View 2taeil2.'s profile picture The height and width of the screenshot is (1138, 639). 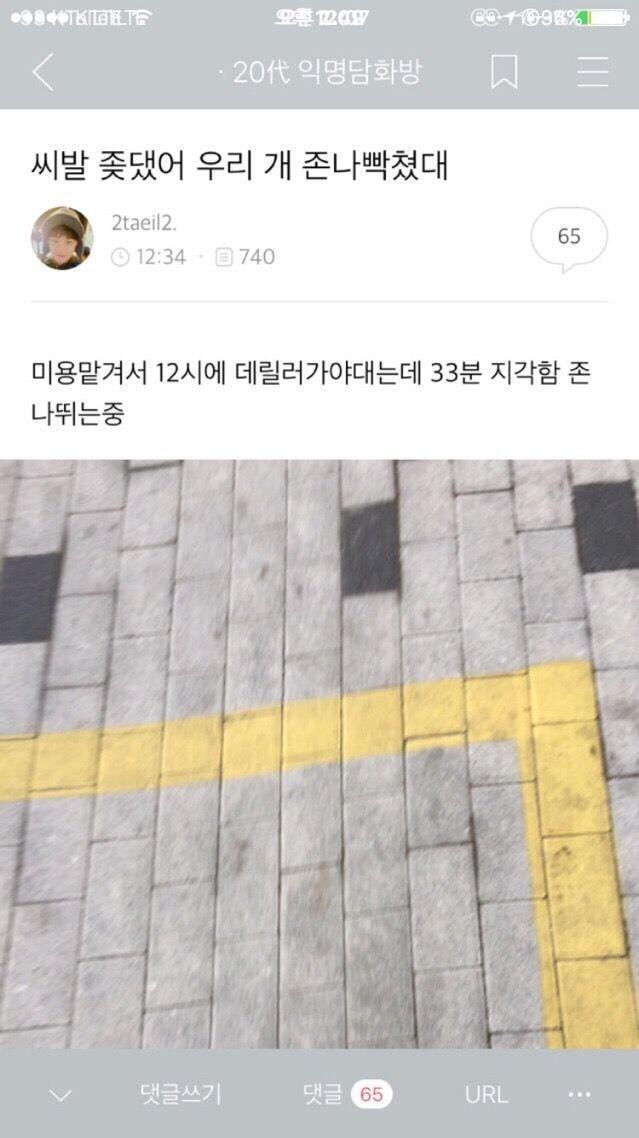click(62, 238)
